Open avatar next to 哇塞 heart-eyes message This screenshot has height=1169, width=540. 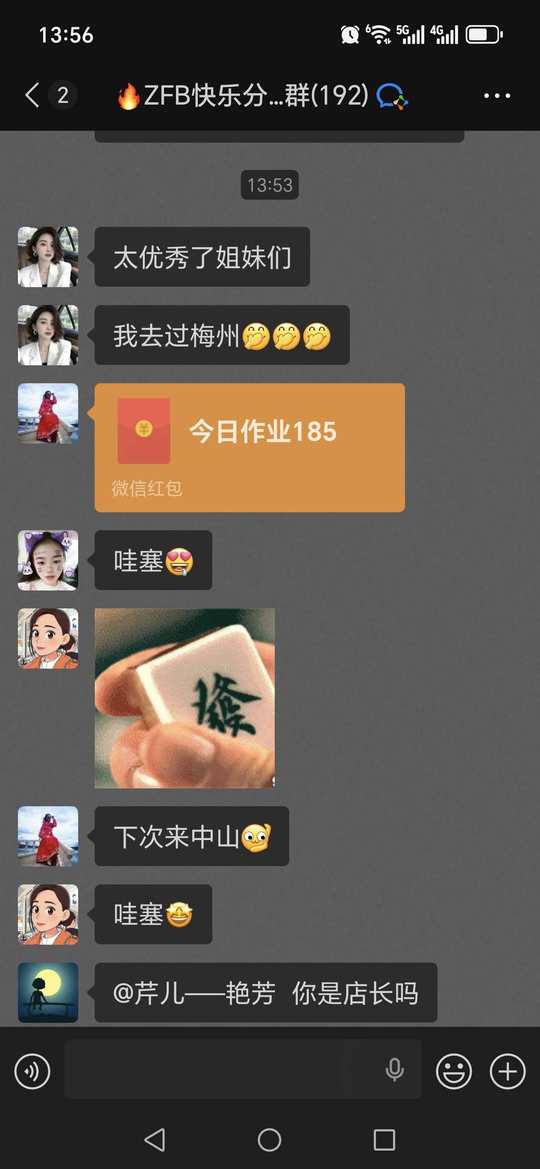[48, 560]
